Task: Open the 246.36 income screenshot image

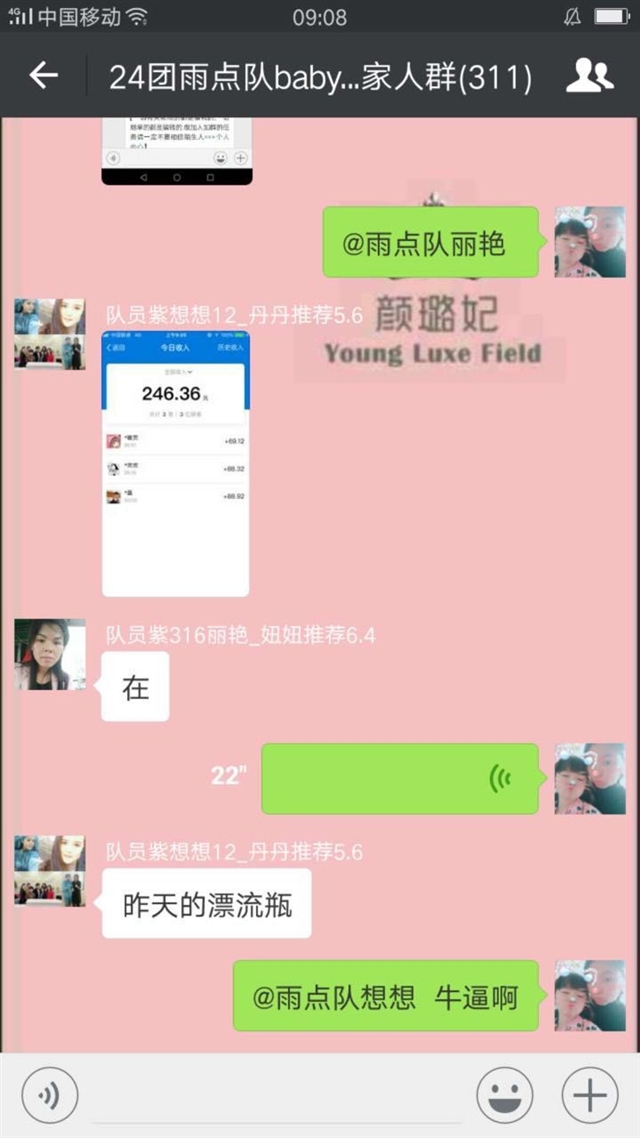Action: pos(176,463)
